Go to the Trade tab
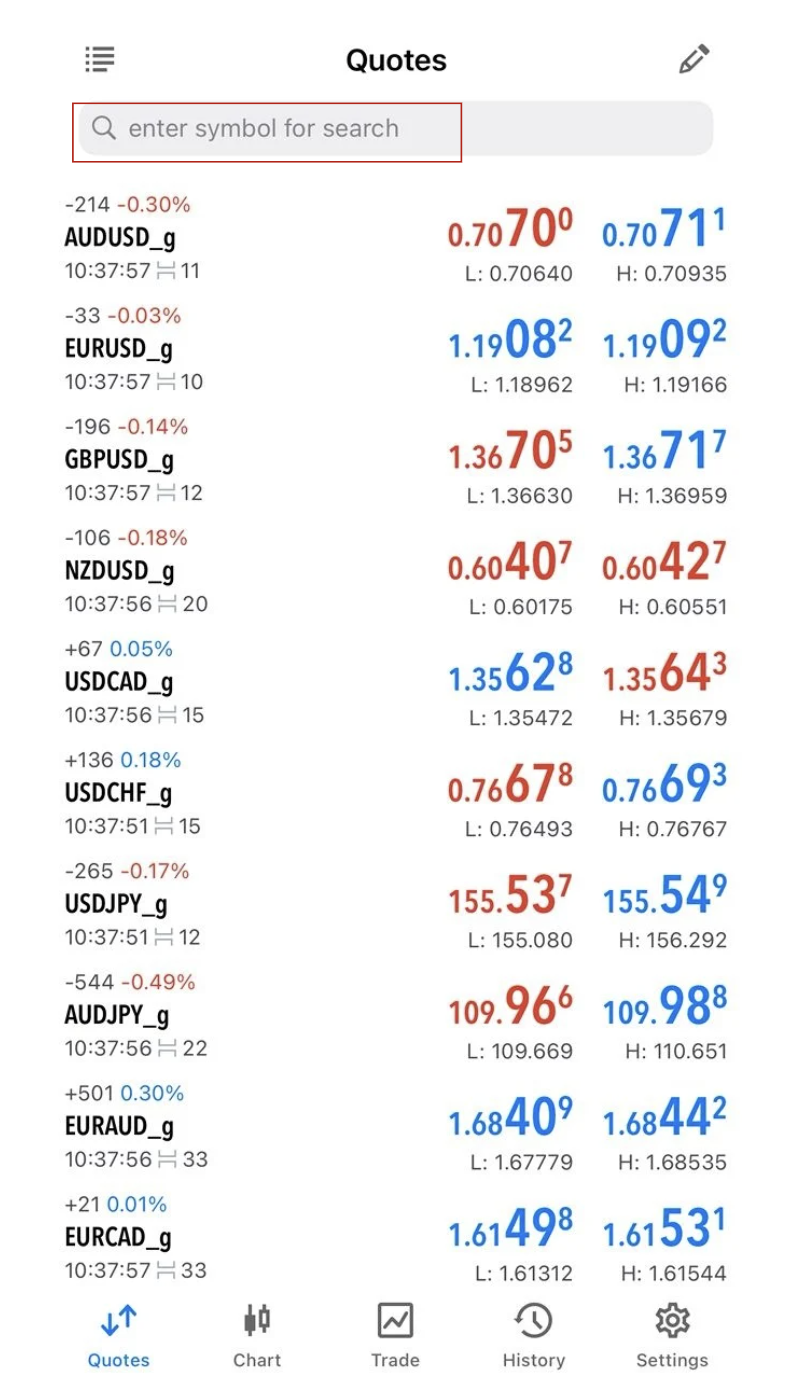804x1388 pixels. pyautogui.click(x=395, y=1335)
